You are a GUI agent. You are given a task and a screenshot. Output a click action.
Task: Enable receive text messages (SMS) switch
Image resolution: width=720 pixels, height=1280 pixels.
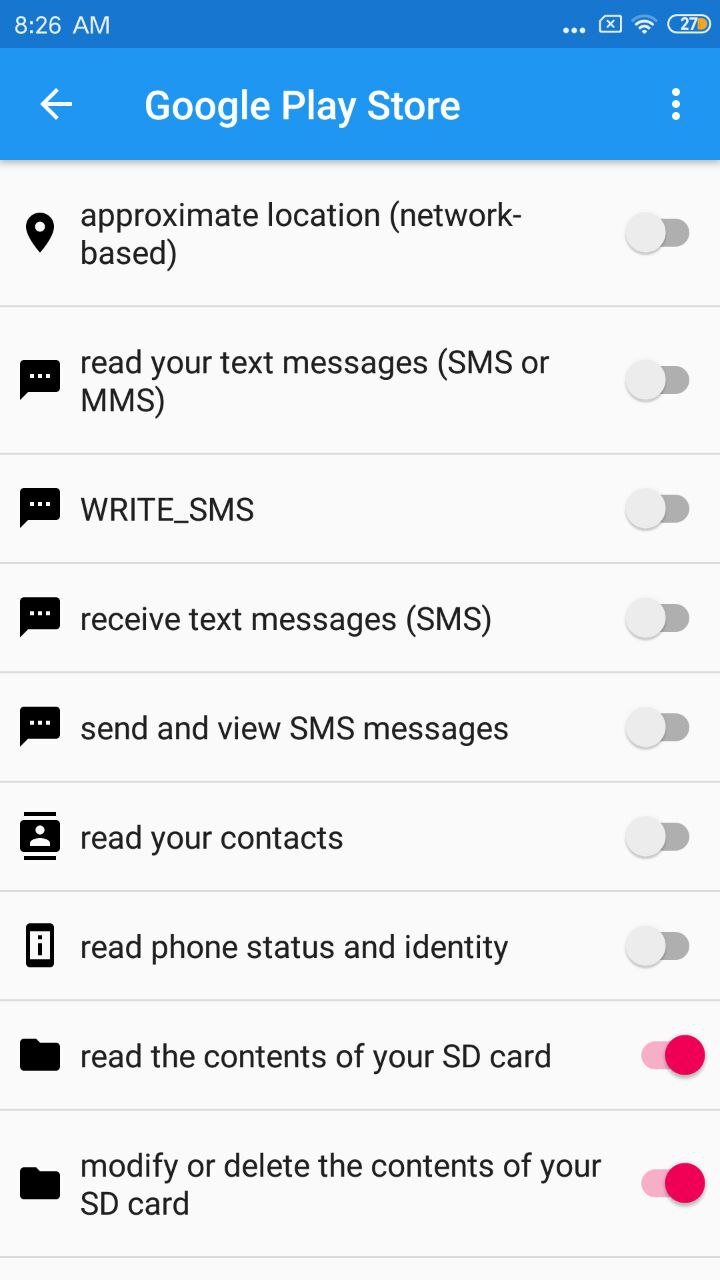tap(658, 619)
